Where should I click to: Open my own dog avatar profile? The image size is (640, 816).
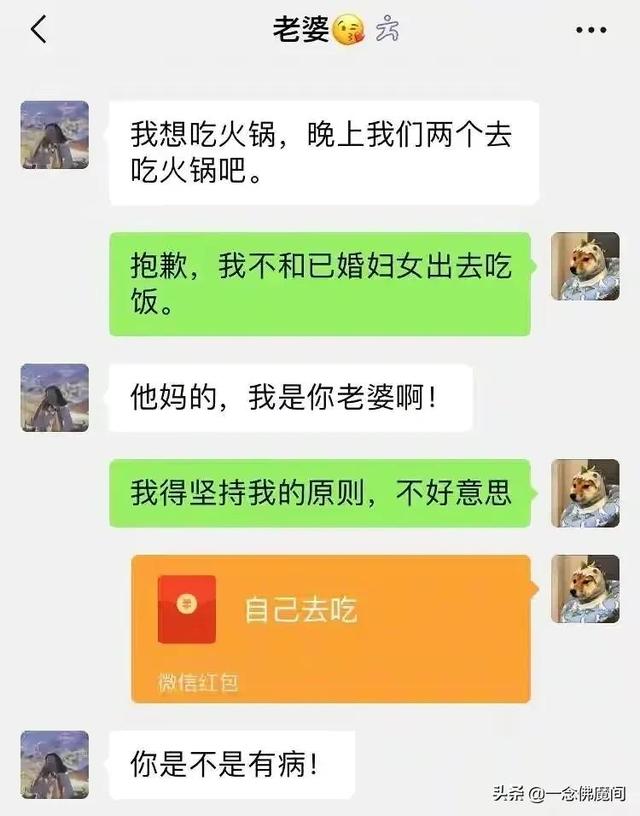[x=585, y=267]
